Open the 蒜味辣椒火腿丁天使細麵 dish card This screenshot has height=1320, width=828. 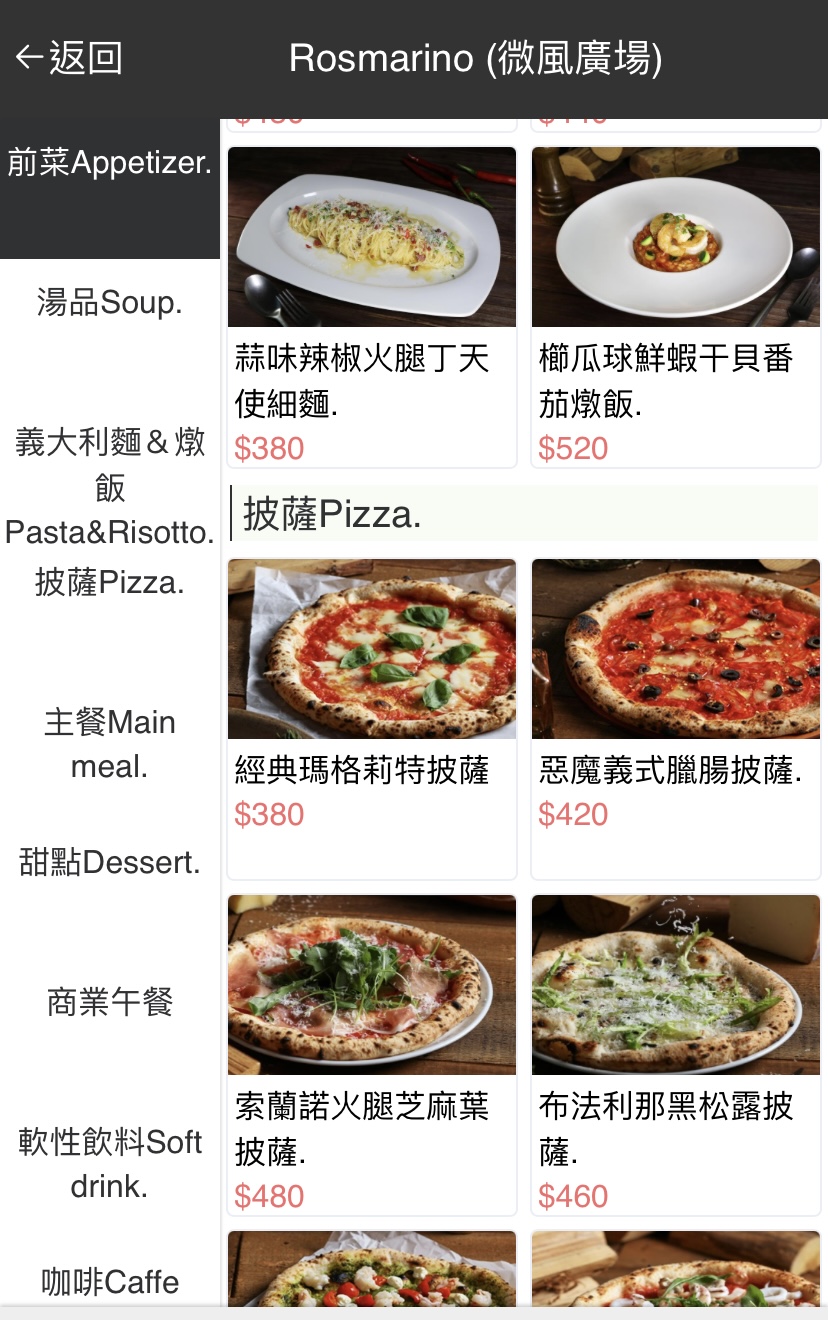coord(372,306)
